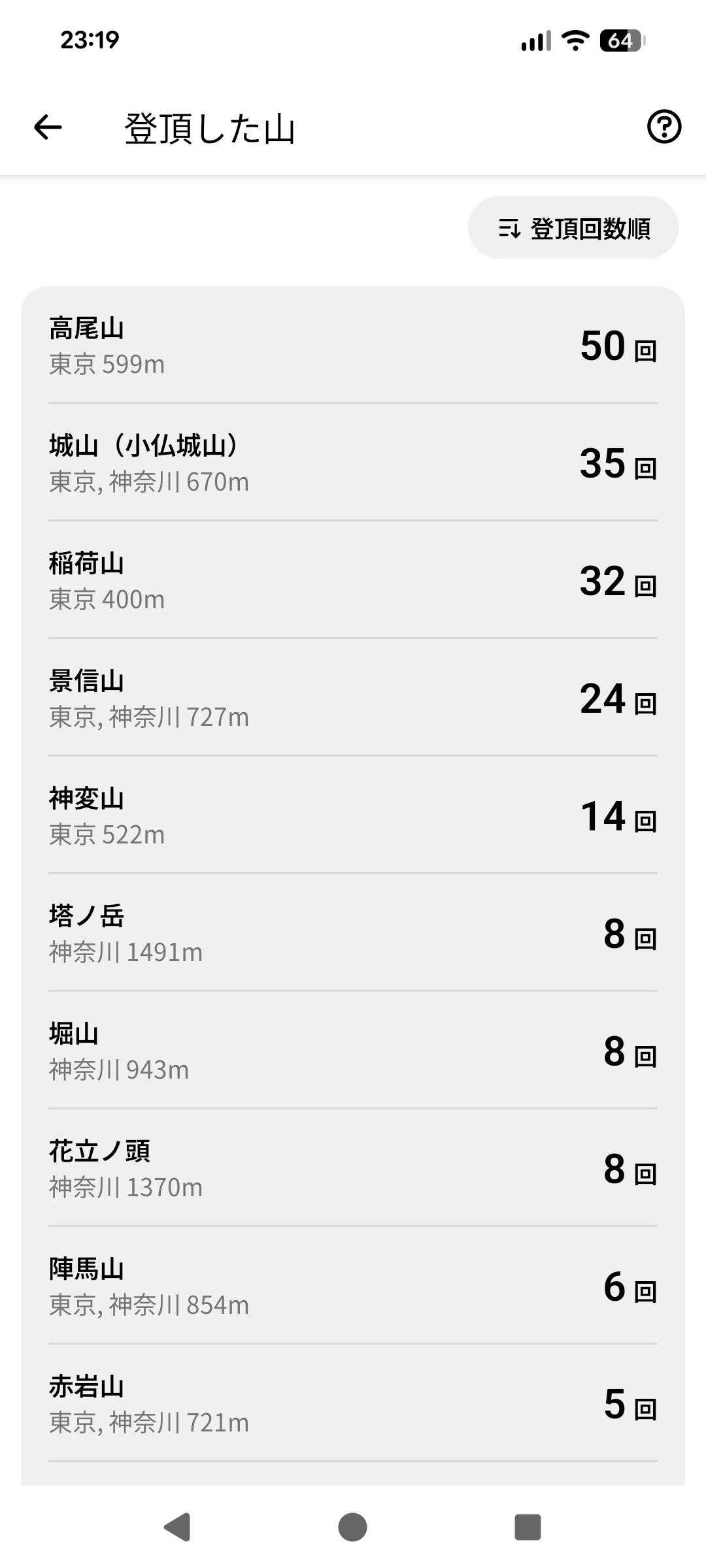706x1568 pixels.
Task: Choose 赤岩山 from the list
Action: coord(353,1403)
